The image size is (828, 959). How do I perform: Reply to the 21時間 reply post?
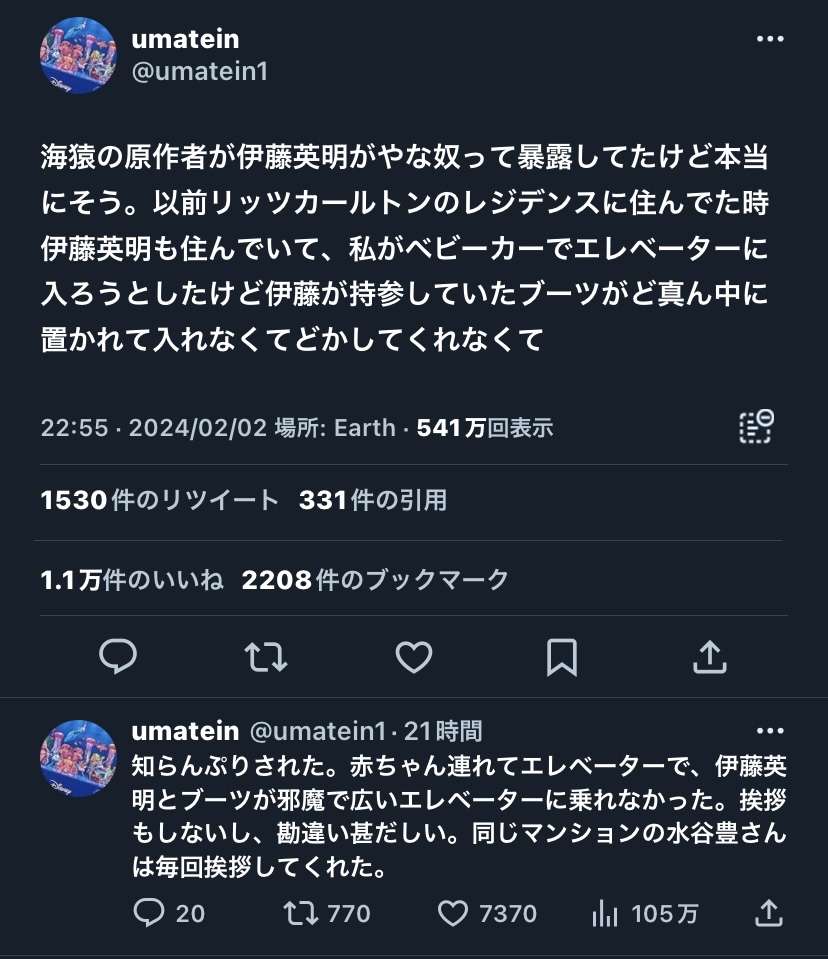click(150, 913)
